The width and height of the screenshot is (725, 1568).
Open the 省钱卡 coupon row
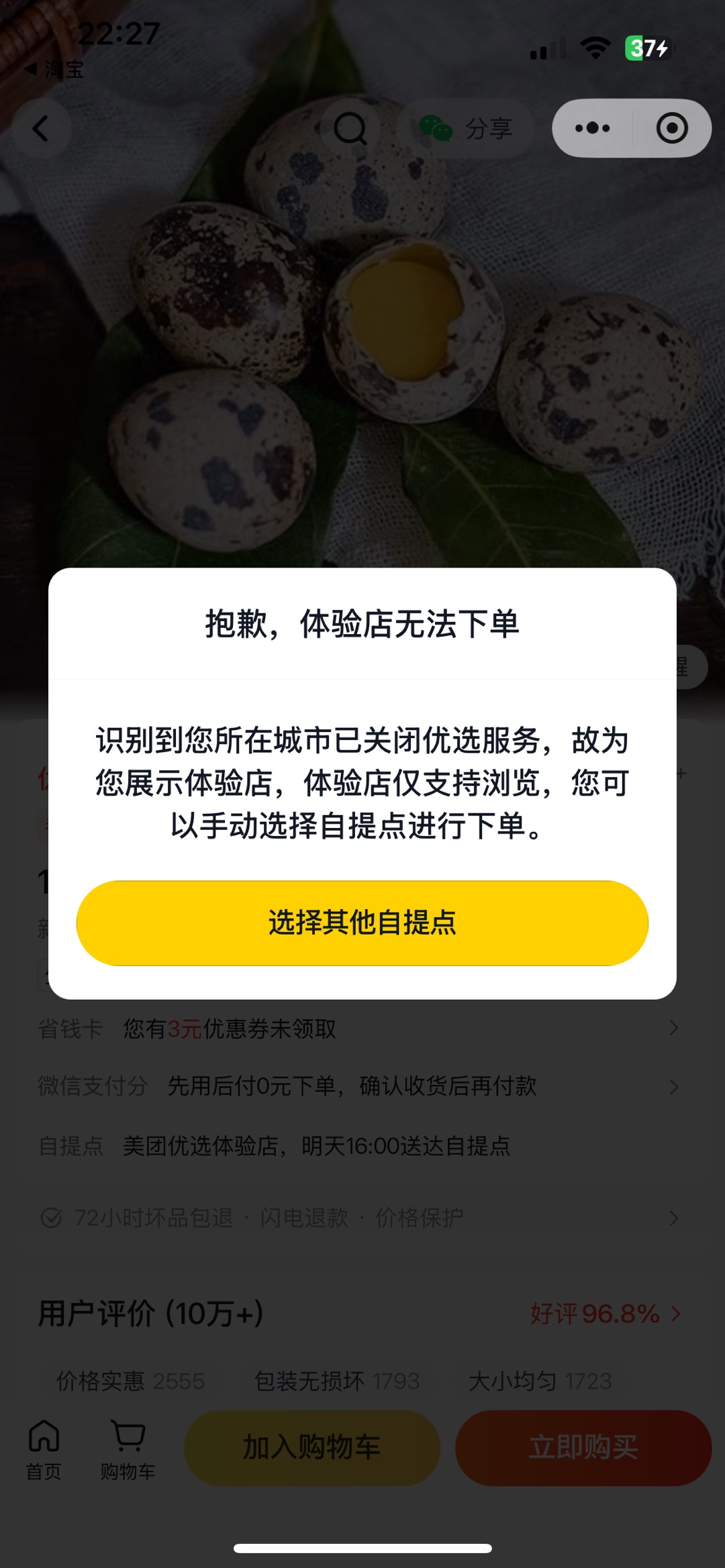point(359,1029)
